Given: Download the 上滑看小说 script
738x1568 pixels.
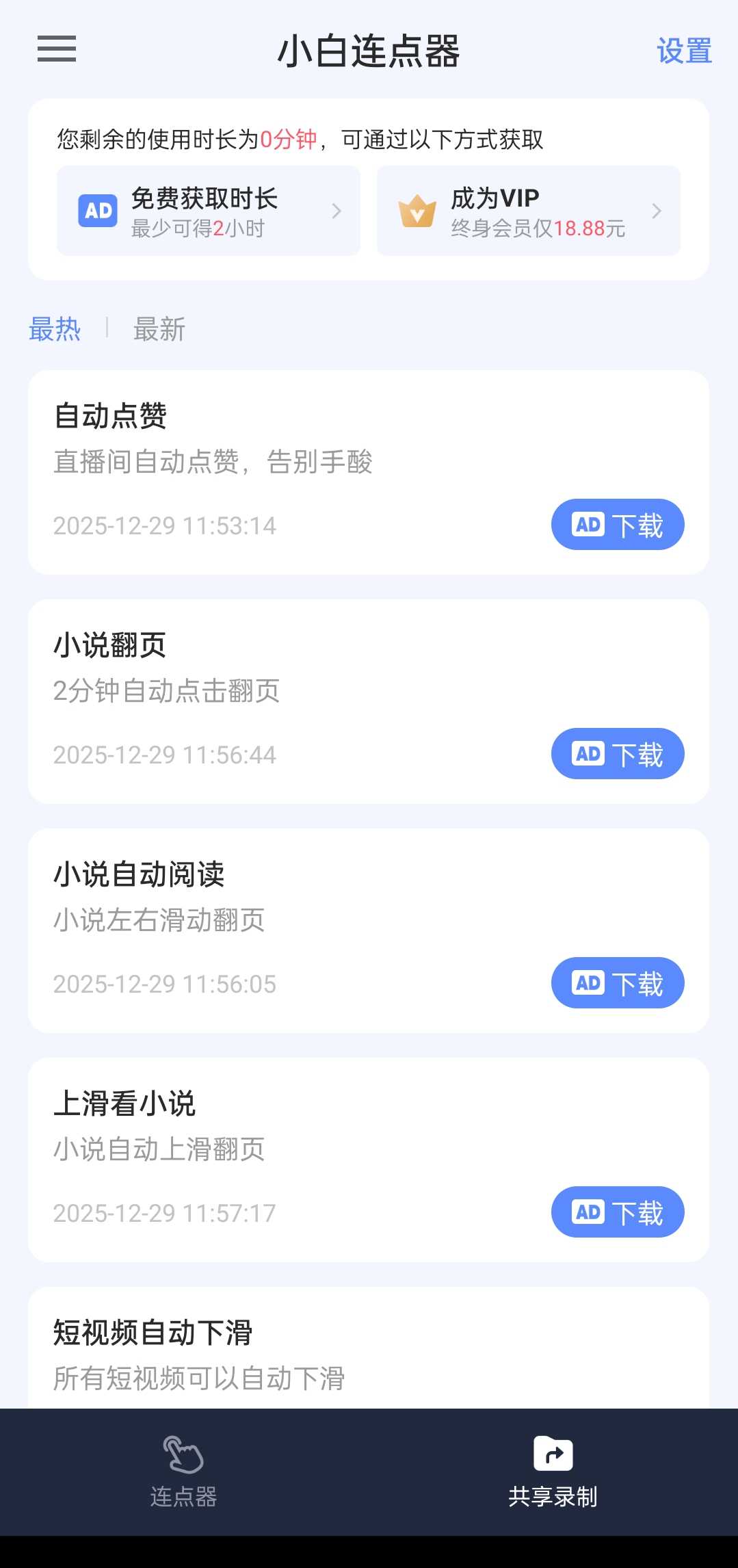Looking at the screenshot, I should coord(617,1212).
